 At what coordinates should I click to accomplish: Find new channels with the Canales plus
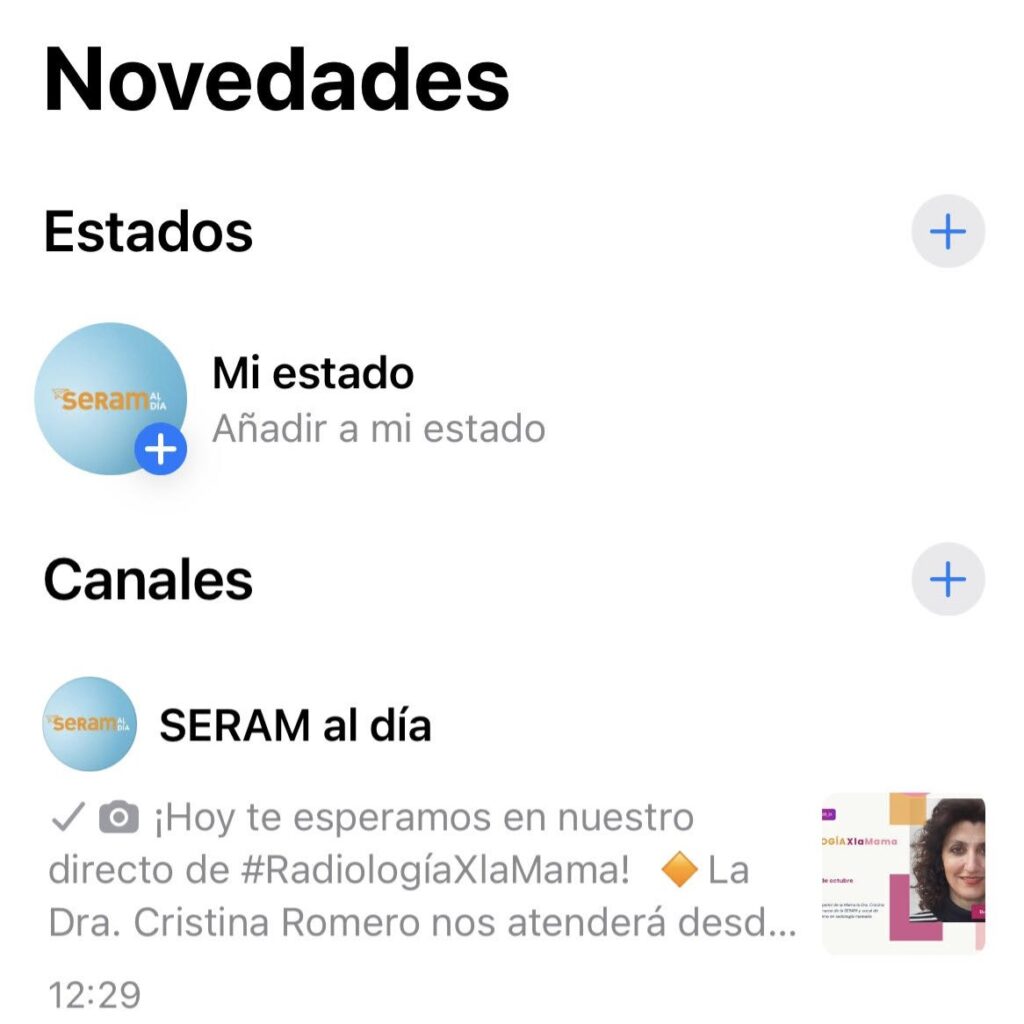947,579
